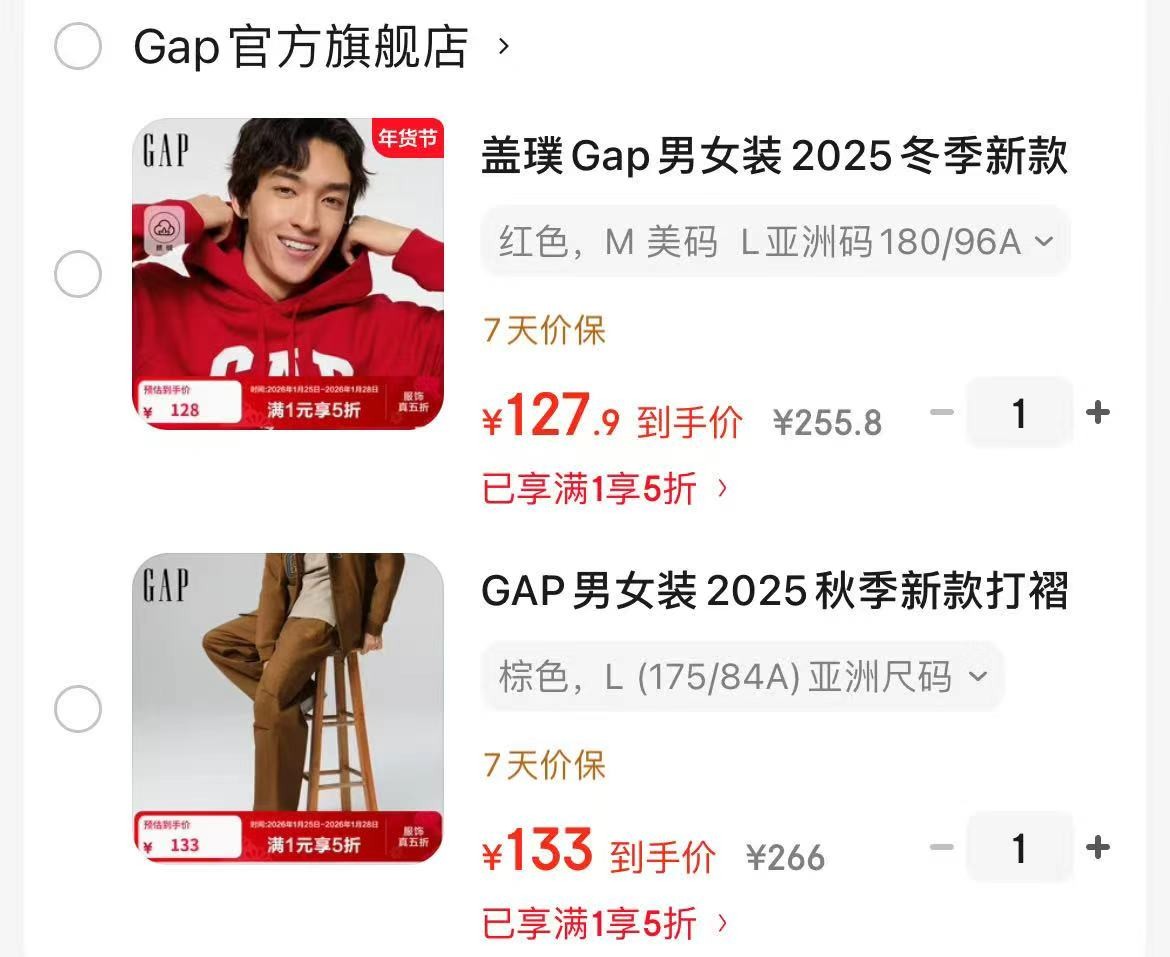Viewport: 1170px width, 957px height.
Task: Increase quantity of the red hoodie
Action: coord(1098,412)
